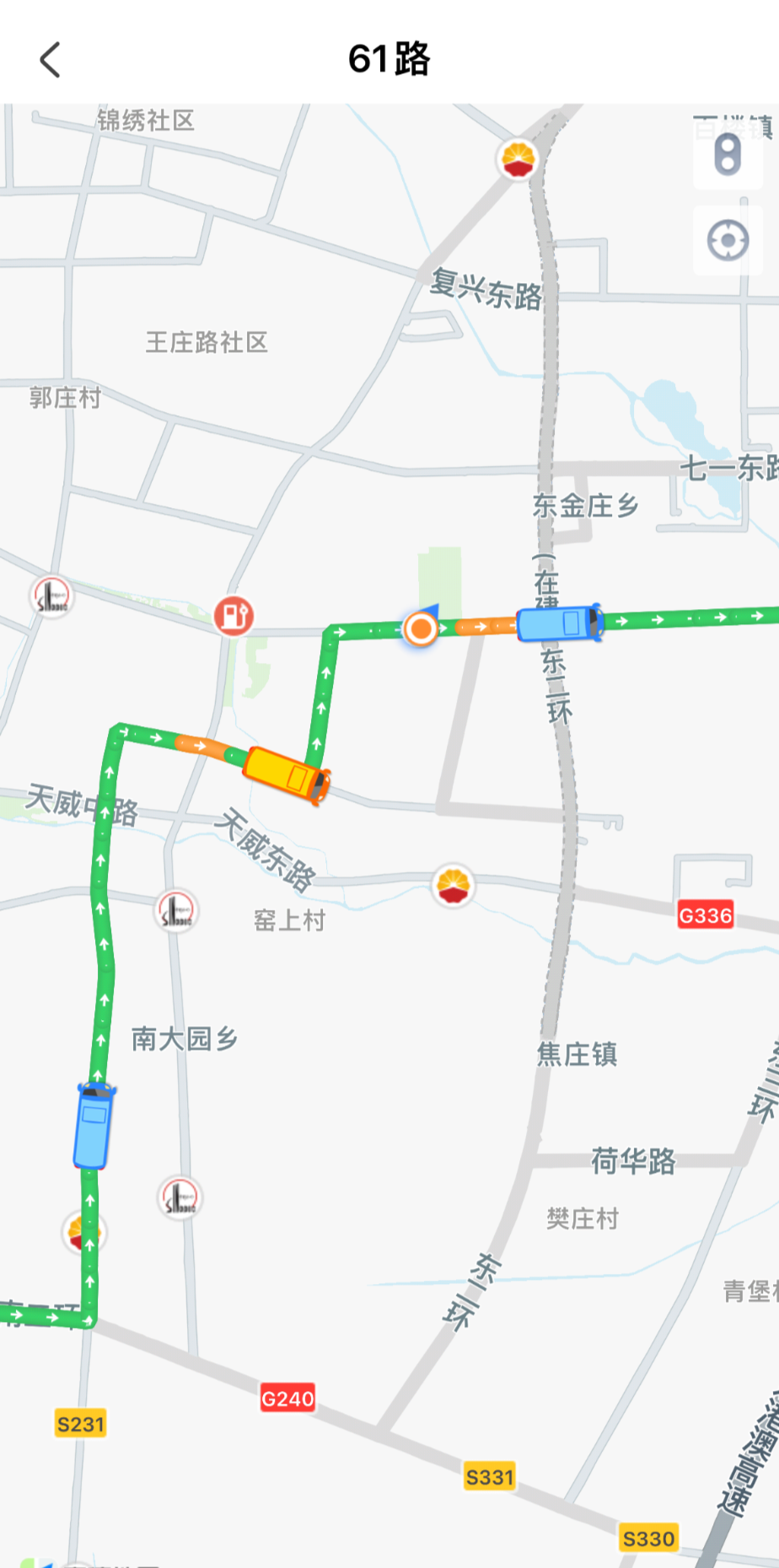This screenshot has height=1568, width=779.
Task: Tap the Sinopec station badge near 郭庄村
Action: [52, 597]
